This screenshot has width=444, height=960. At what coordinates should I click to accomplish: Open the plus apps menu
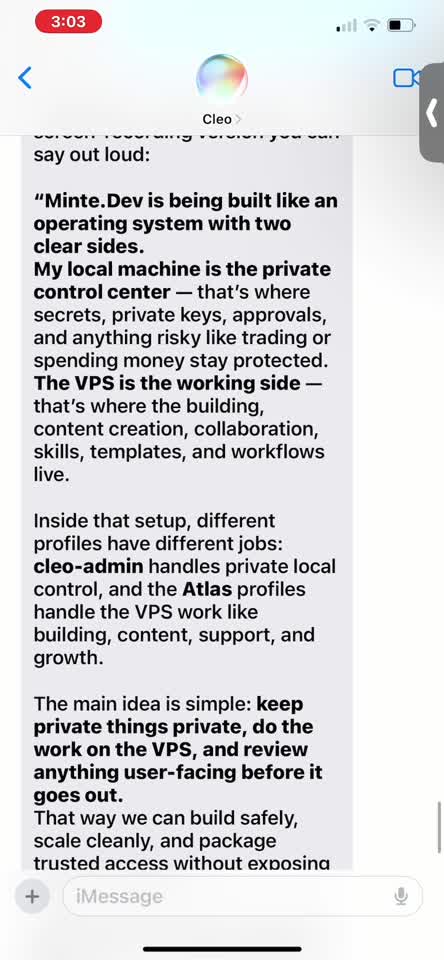coord(32,897)
